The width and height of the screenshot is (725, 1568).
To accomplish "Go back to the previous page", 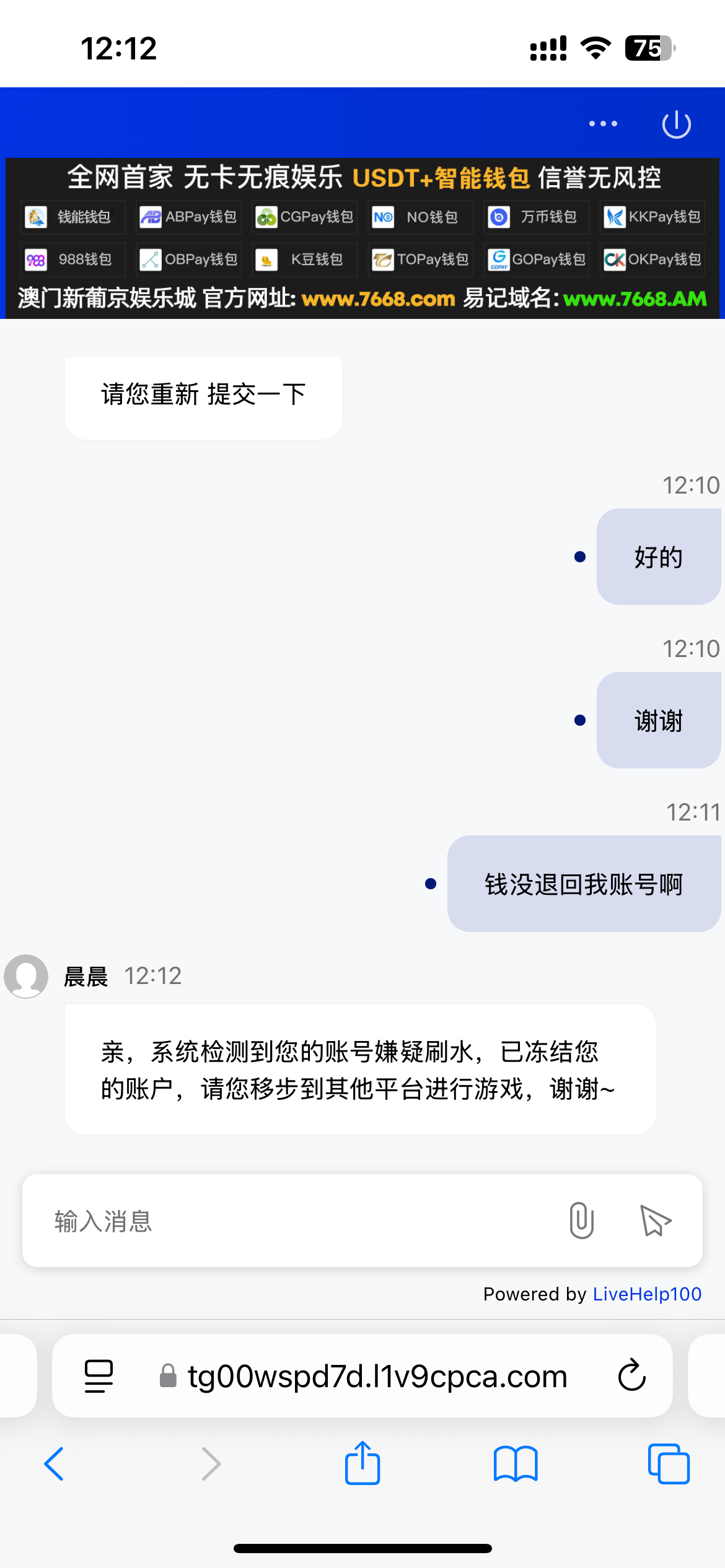I will [x=54, y=1464].
